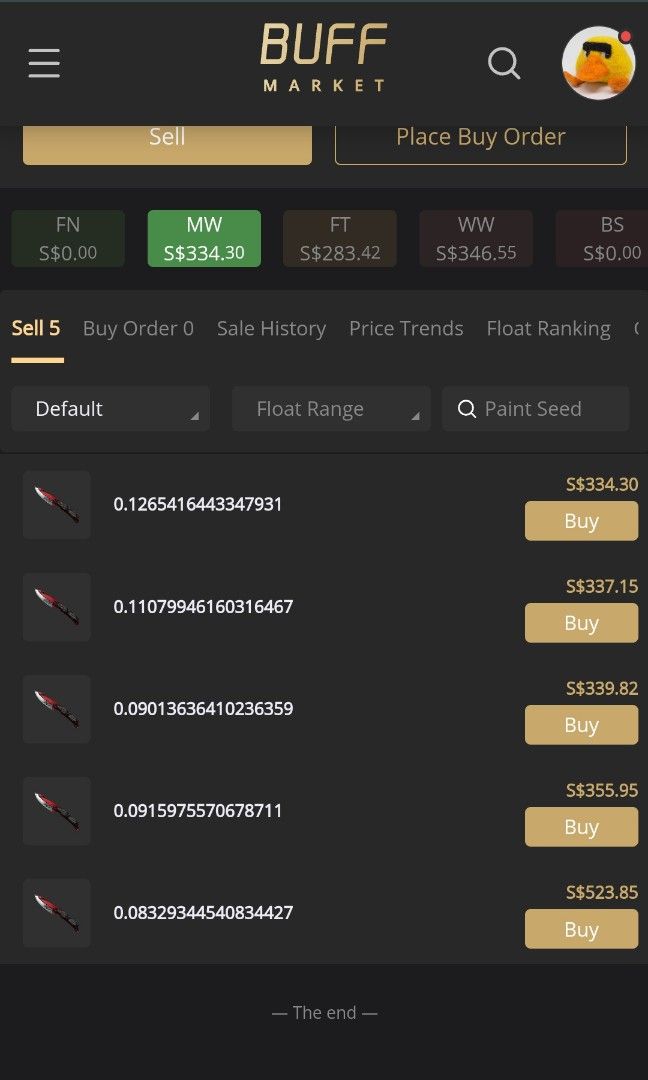This screenshot has height=1080, width=648.
Task: Buy the knife listed at S$337.15
Action: [581, 623]
